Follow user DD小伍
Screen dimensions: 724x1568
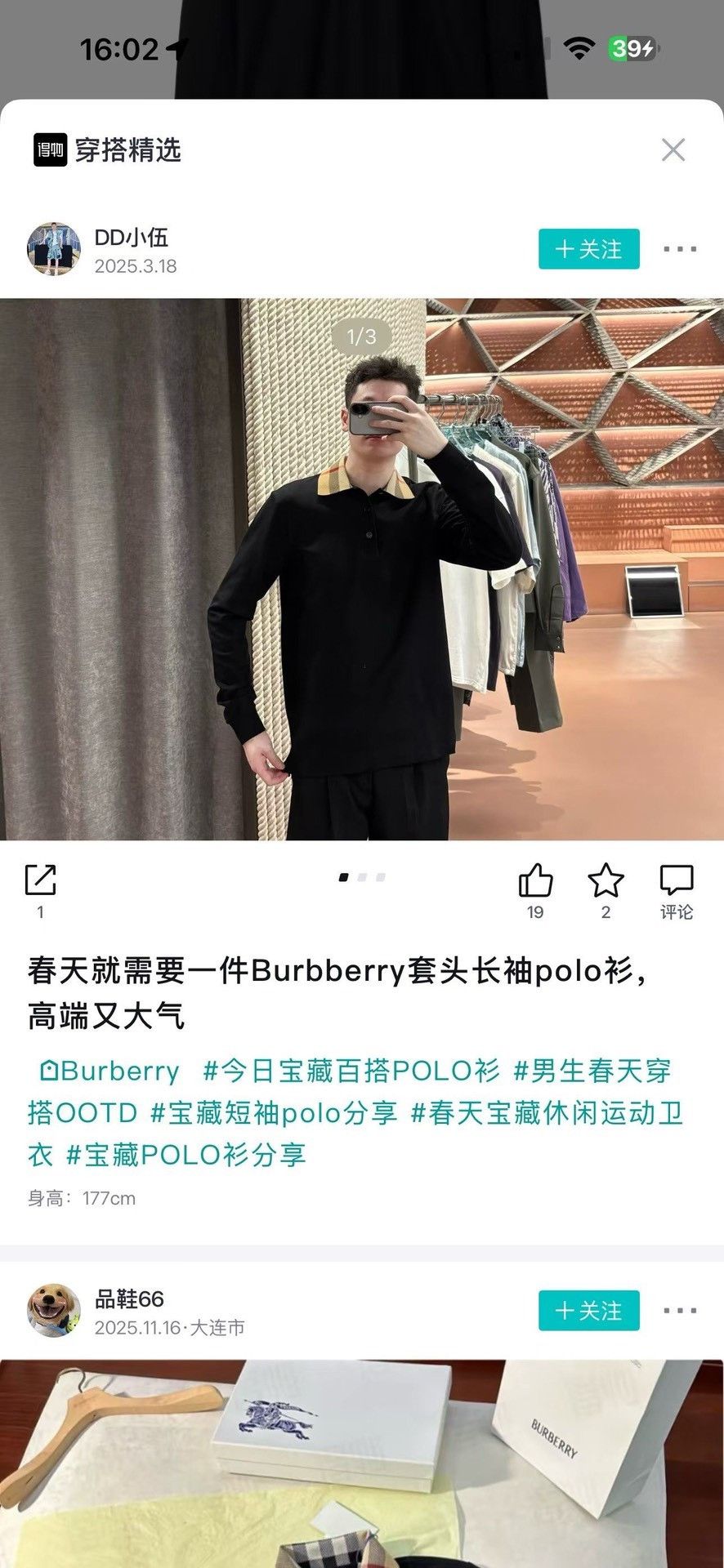coord(588,249)
